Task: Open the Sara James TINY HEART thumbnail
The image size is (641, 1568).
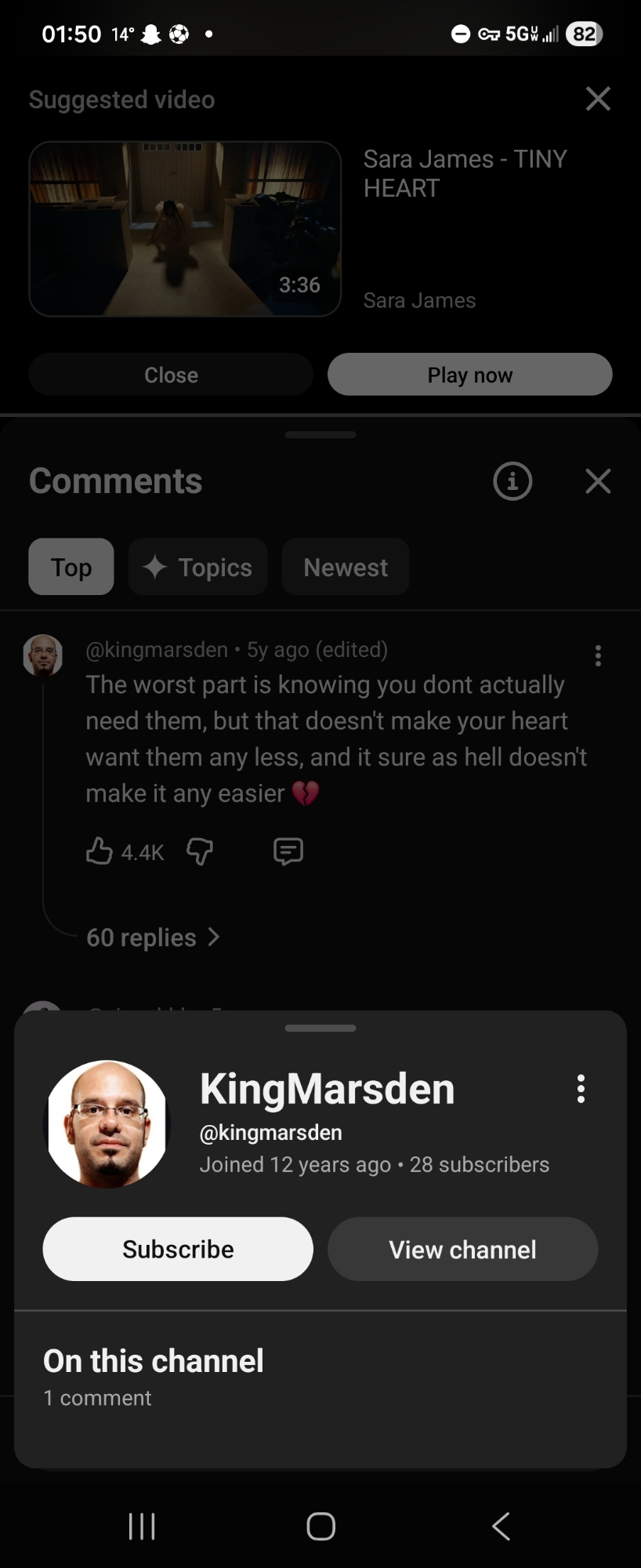Action: [185, 229]
